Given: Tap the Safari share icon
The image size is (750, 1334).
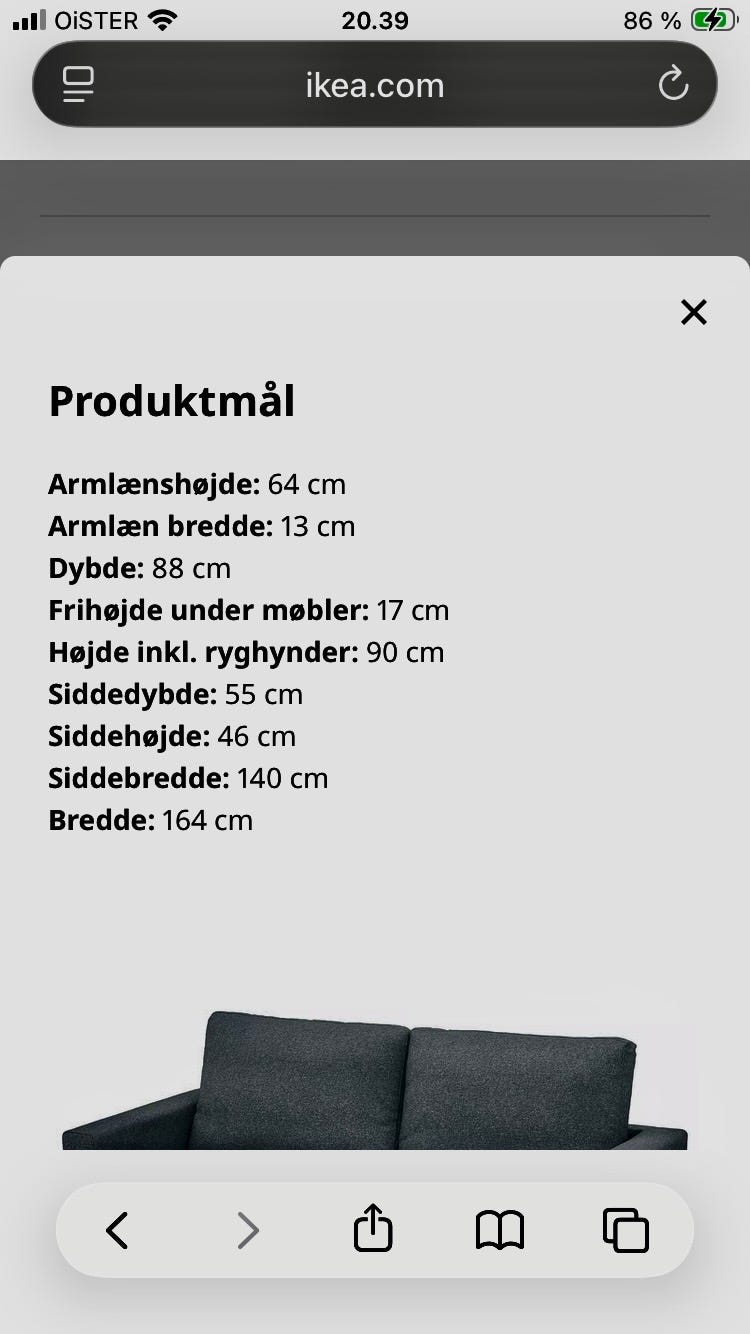Looking at the screenshot, I should click(372, 1229).
